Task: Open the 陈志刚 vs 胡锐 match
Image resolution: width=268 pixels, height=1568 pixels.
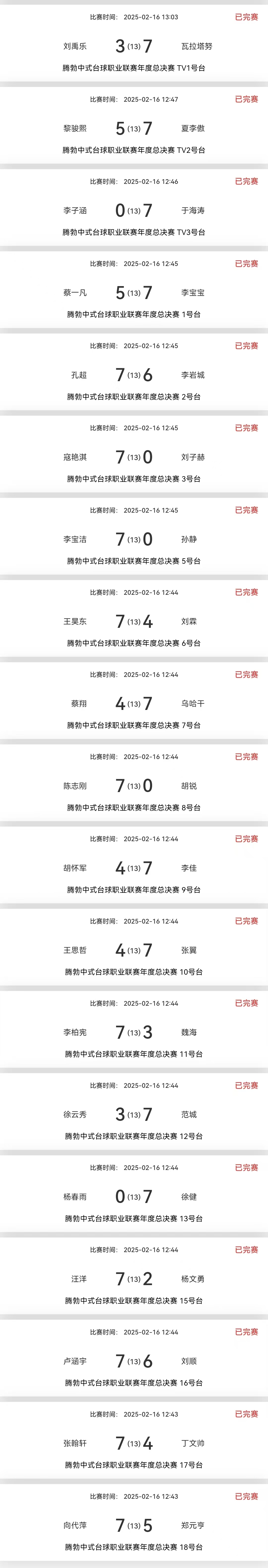Action: coord(134,786)
